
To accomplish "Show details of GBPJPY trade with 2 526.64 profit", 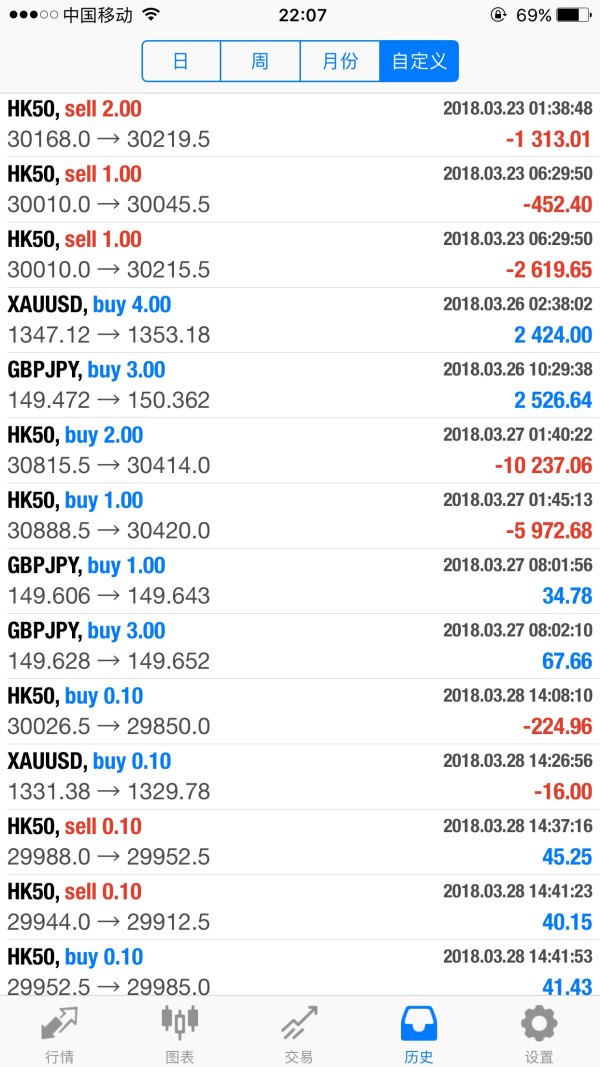I will 300,385.
